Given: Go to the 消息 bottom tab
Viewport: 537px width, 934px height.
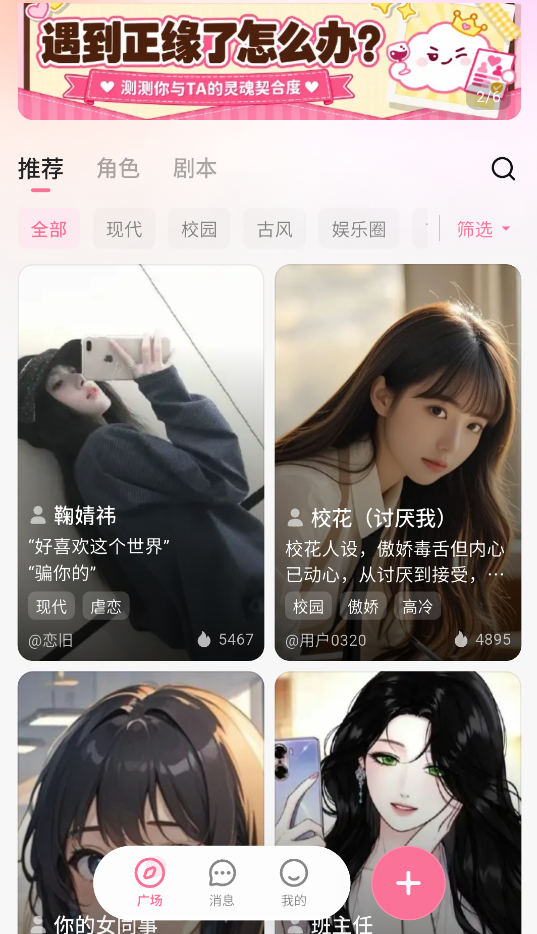Looking at the screenshot, I should point(222,883).
